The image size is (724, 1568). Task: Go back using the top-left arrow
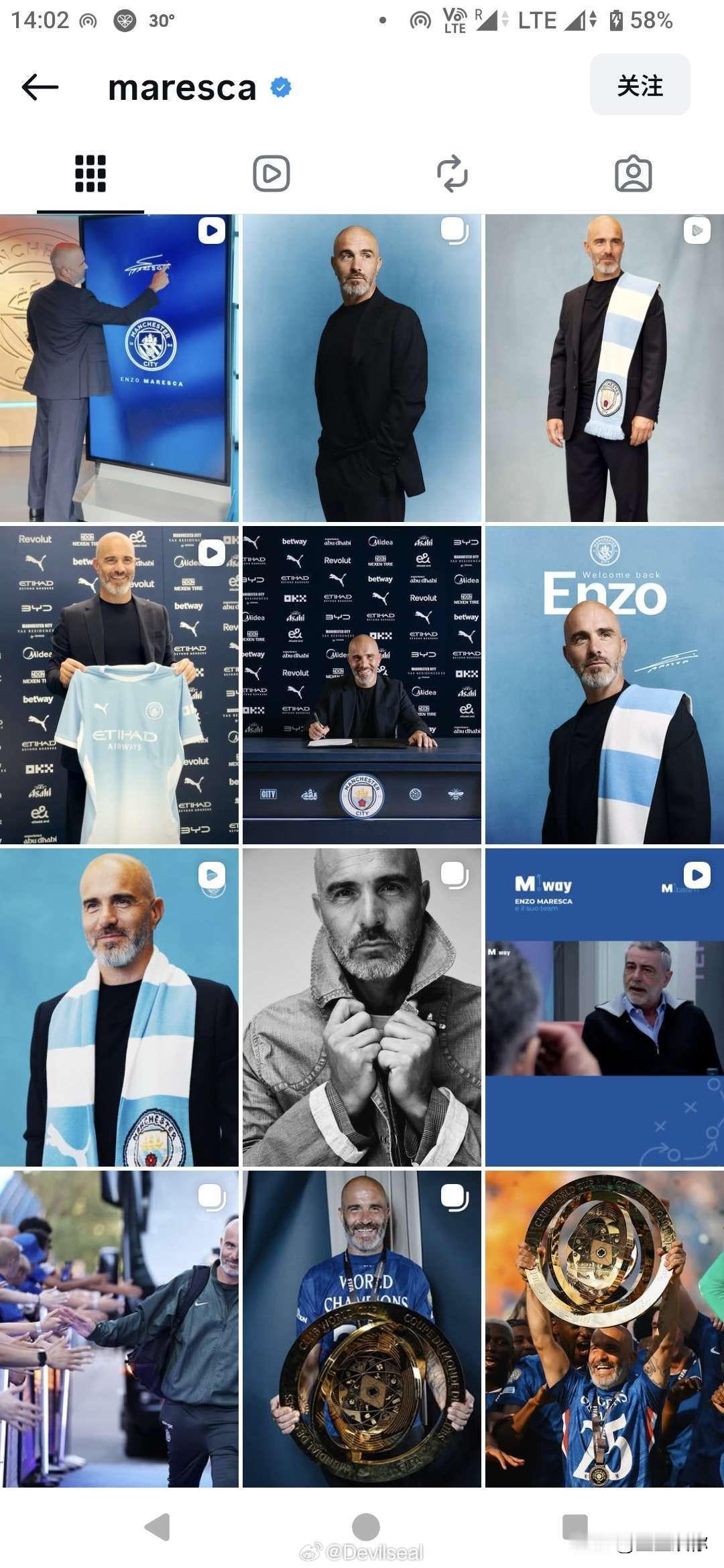point(40,87)
